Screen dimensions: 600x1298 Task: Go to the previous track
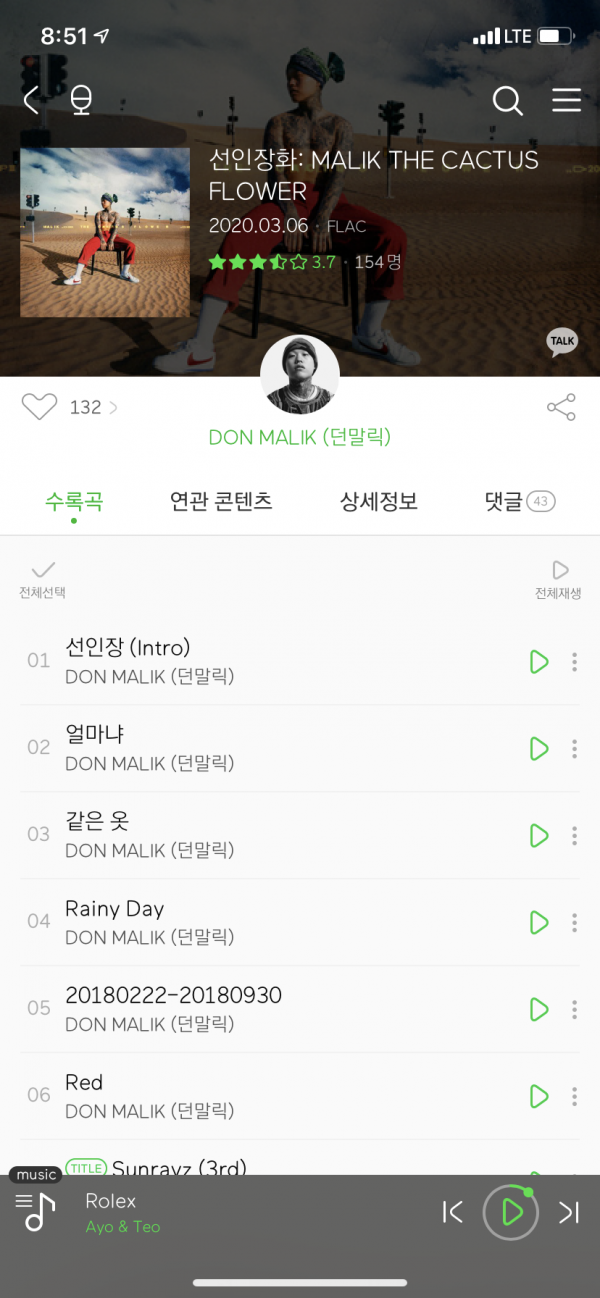tap(453, 1212)
